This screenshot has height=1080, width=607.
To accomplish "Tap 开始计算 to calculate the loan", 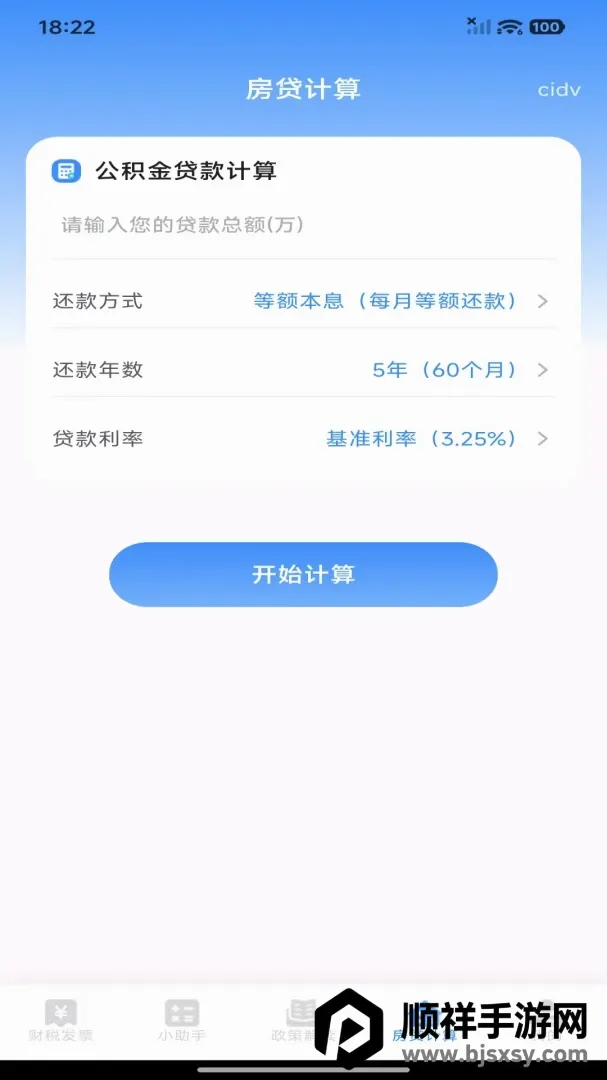I will (303, 574).
